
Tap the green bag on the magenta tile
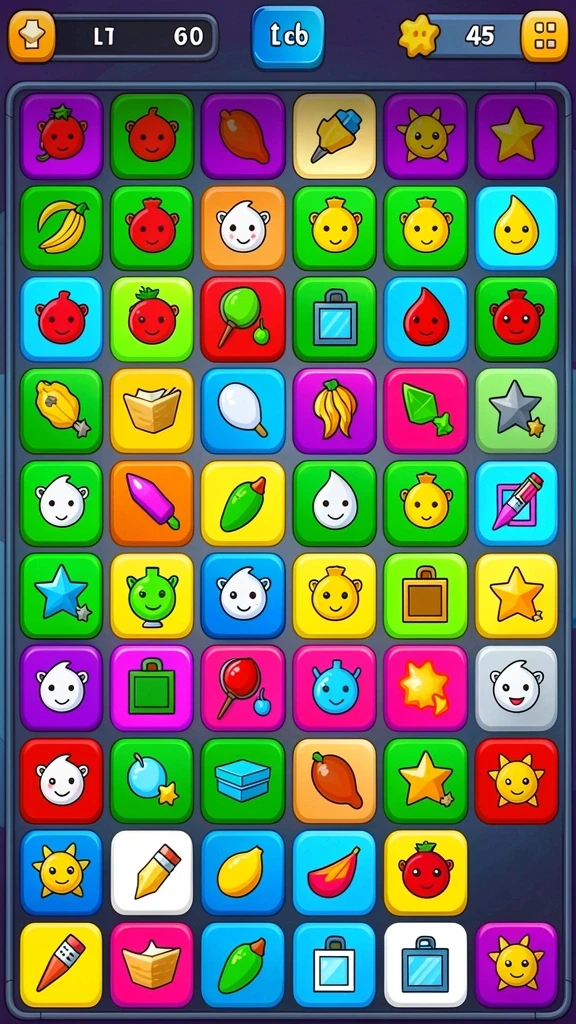point(152,688)
